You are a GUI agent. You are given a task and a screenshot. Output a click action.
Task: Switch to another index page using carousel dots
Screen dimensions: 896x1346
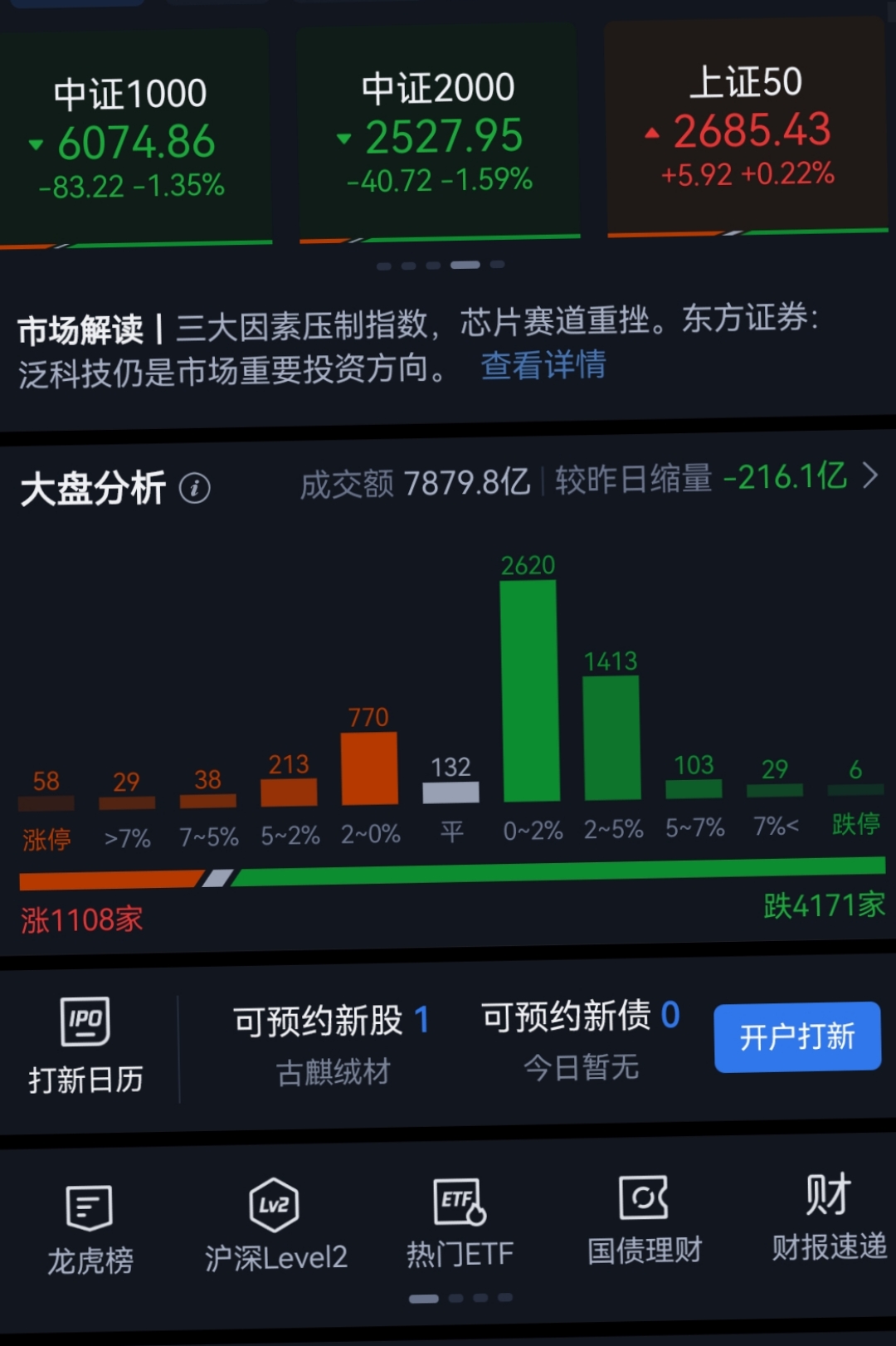point(440,265)
